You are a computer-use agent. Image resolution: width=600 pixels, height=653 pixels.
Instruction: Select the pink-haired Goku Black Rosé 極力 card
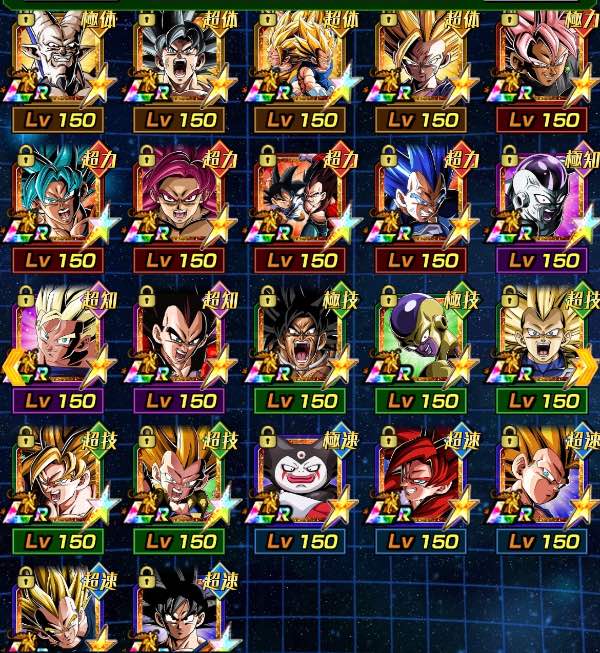pos(541,60)
